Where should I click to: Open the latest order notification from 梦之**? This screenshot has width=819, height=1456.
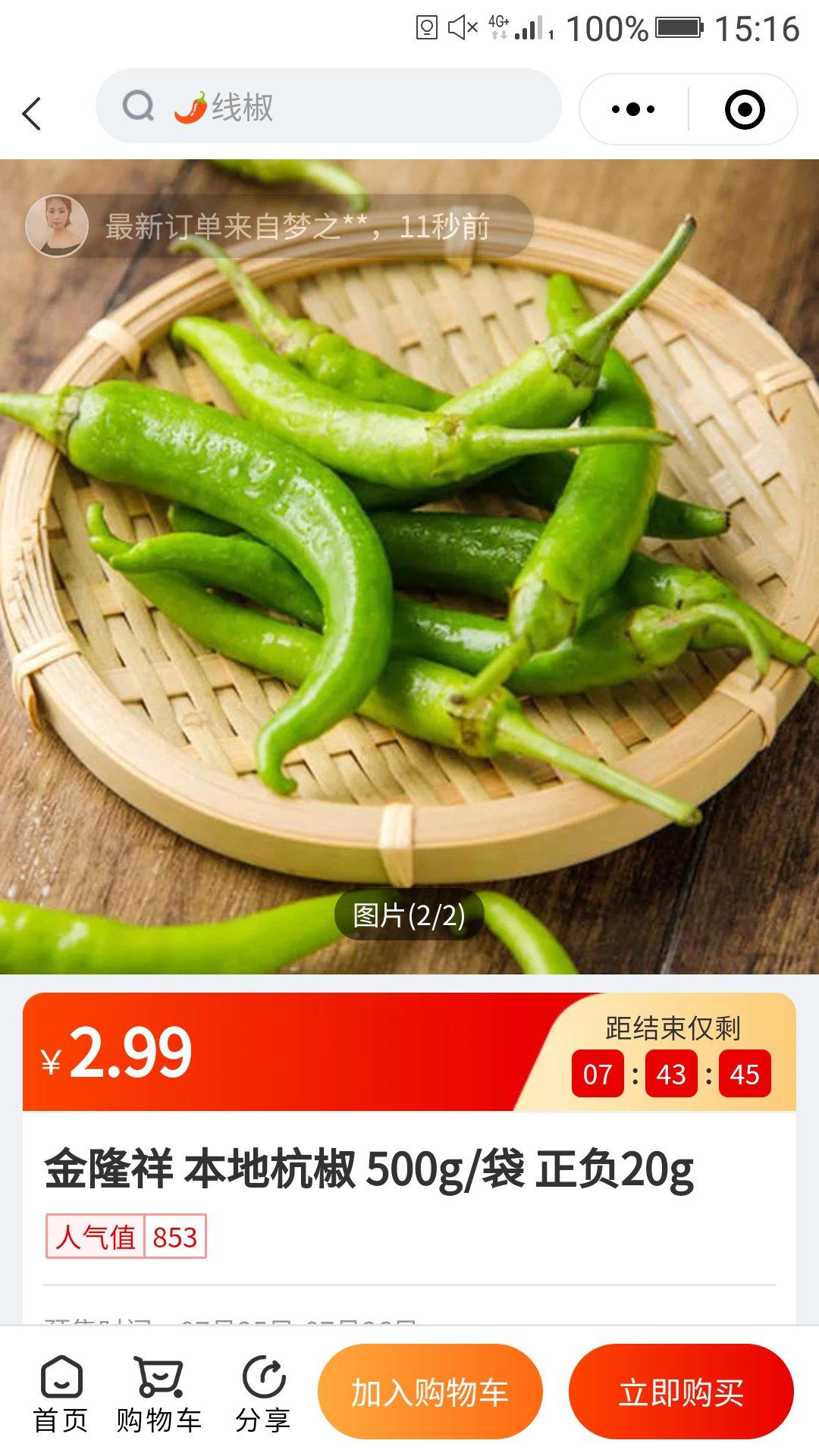279,226
